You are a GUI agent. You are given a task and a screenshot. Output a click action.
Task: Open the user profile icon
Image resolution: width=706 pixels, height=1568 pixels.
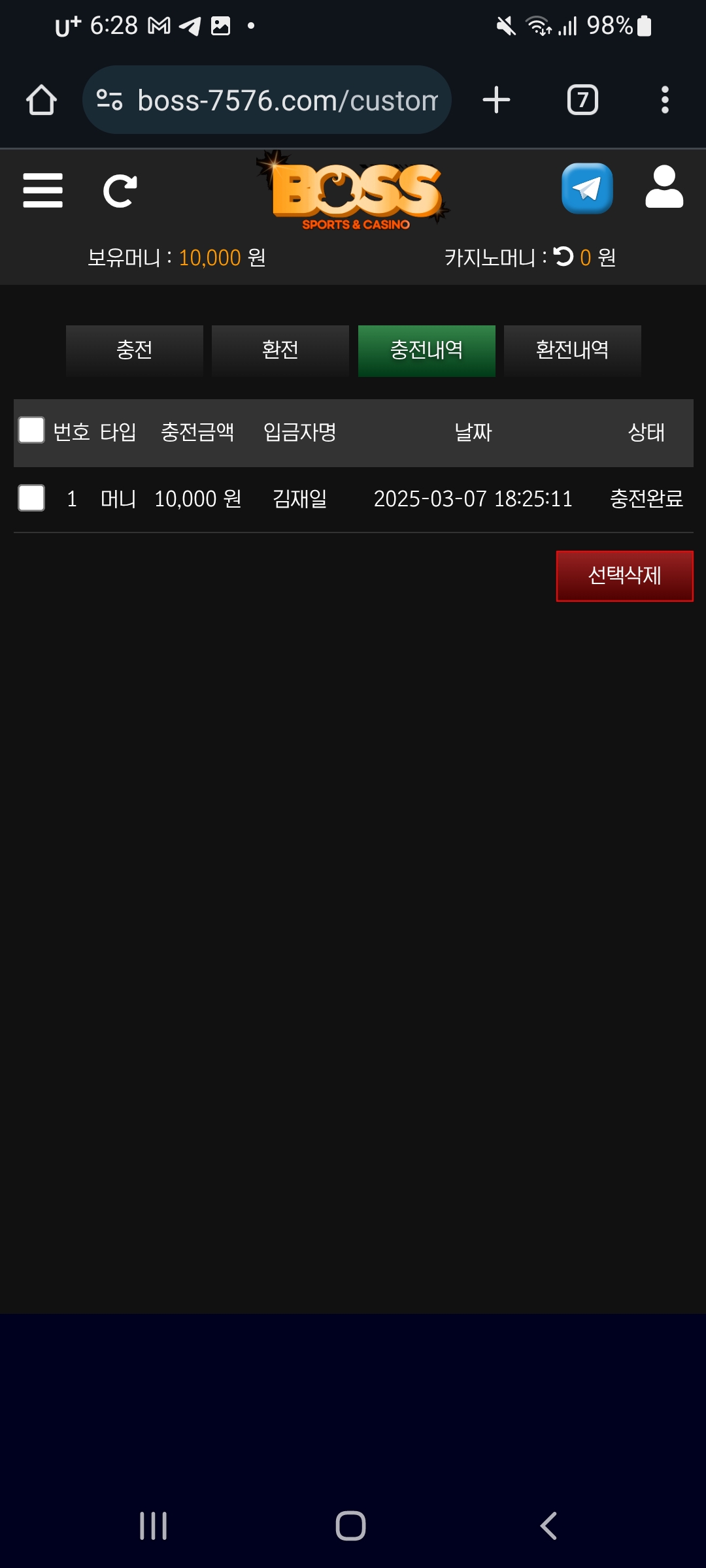click(x=664, y=188)
